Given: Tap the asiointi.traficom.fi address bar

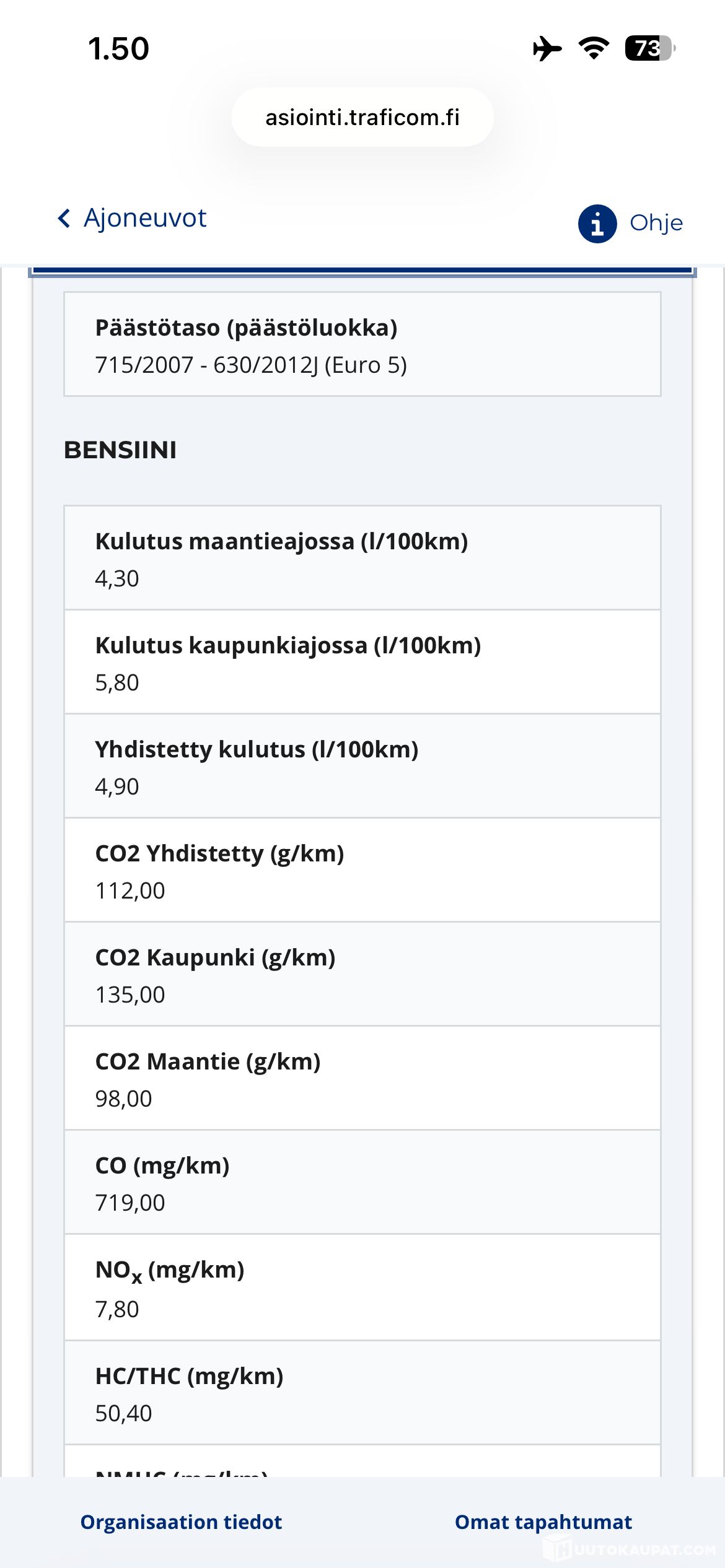Looking at the screenshot, I should (x=362, y=117).
